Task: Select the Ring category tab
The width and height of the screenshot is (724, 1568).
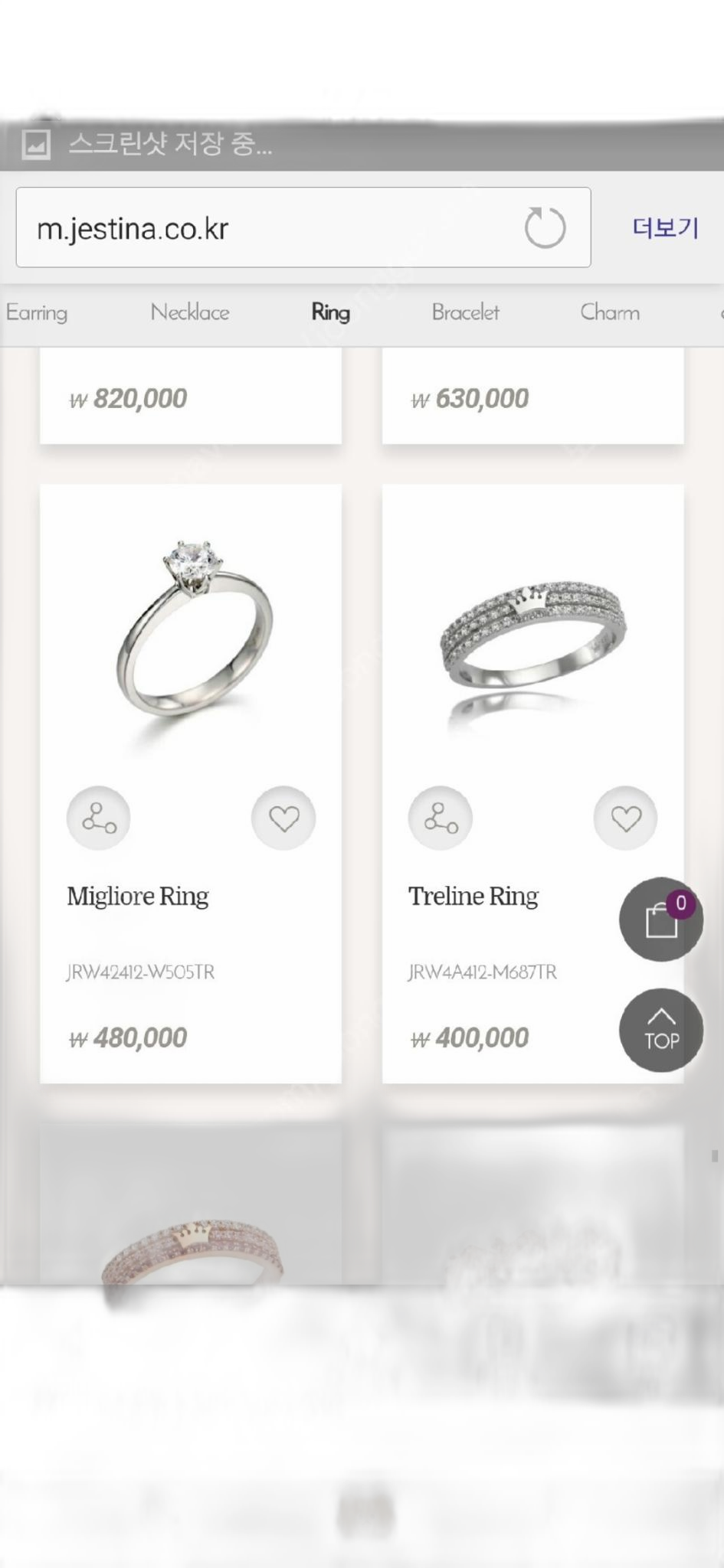Action: click(x=330, y=312)
